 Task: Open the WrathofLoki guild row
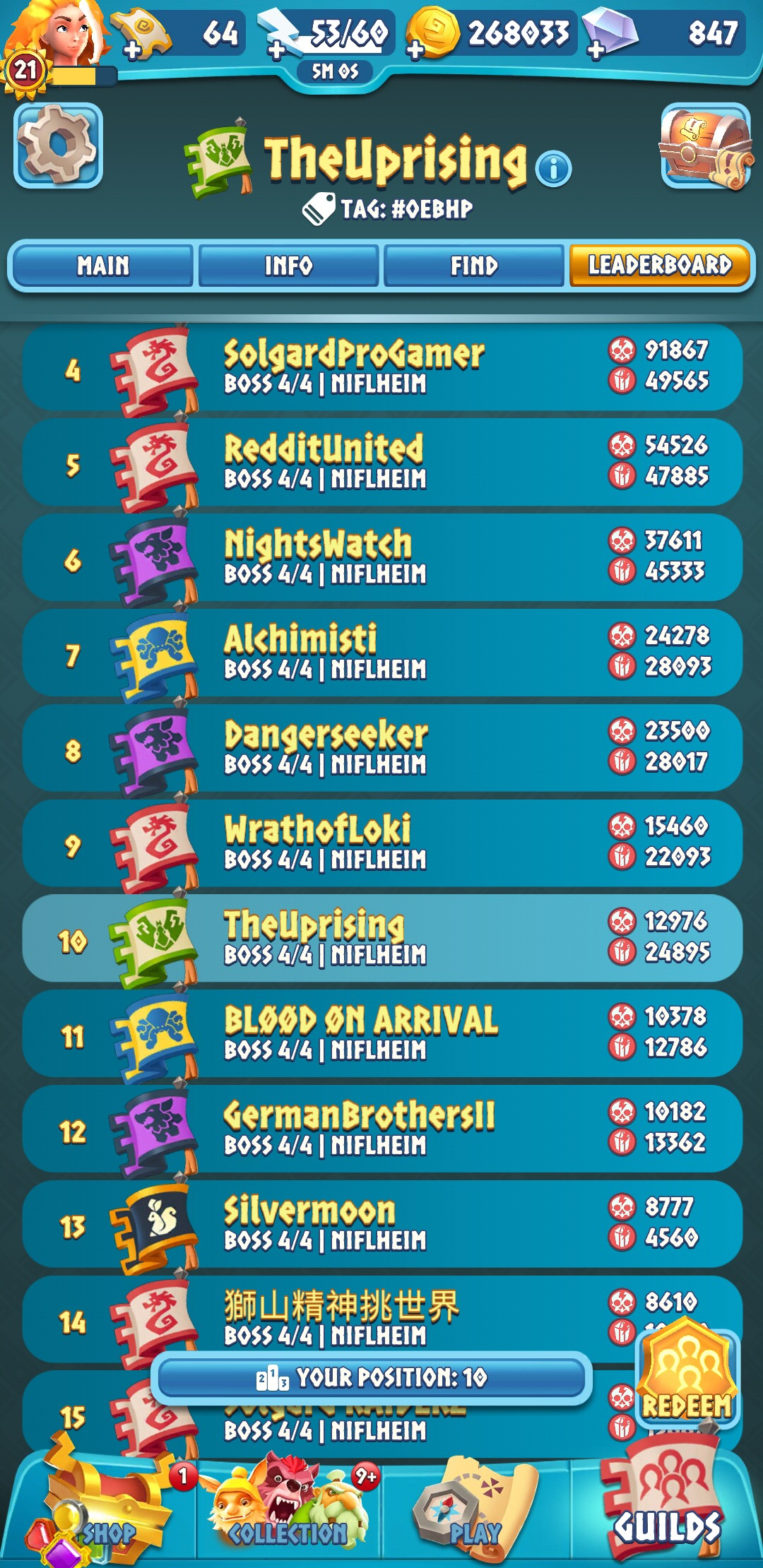click(382, 844)
